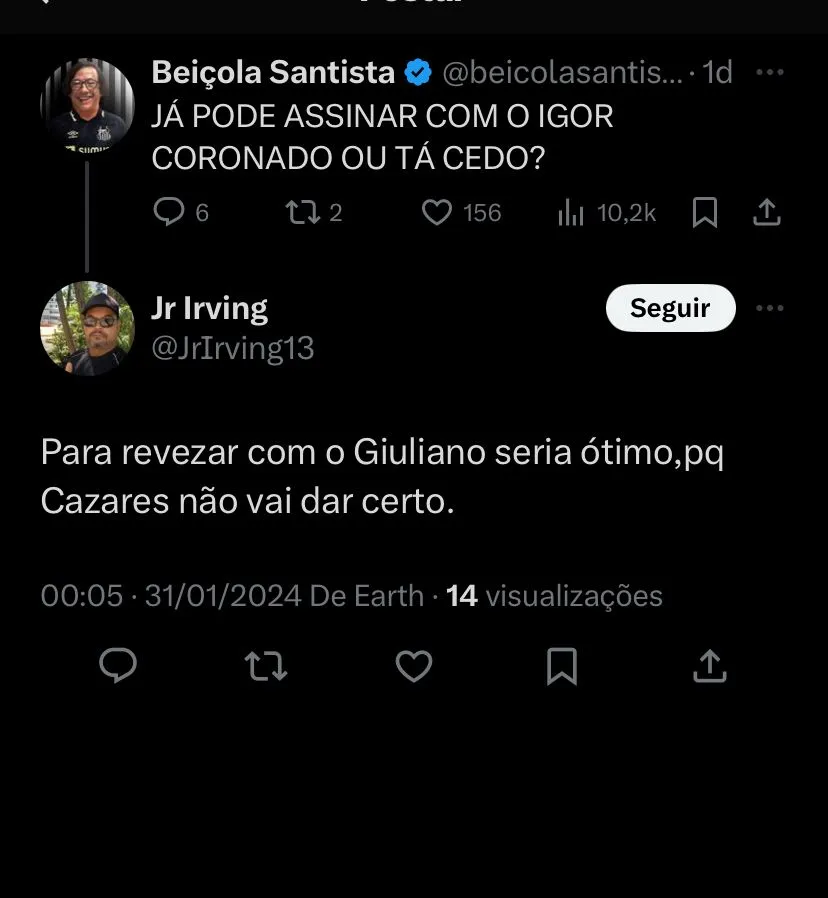View analytics of Beiçola Santista's post
The image size is (828, 898).
571,212
